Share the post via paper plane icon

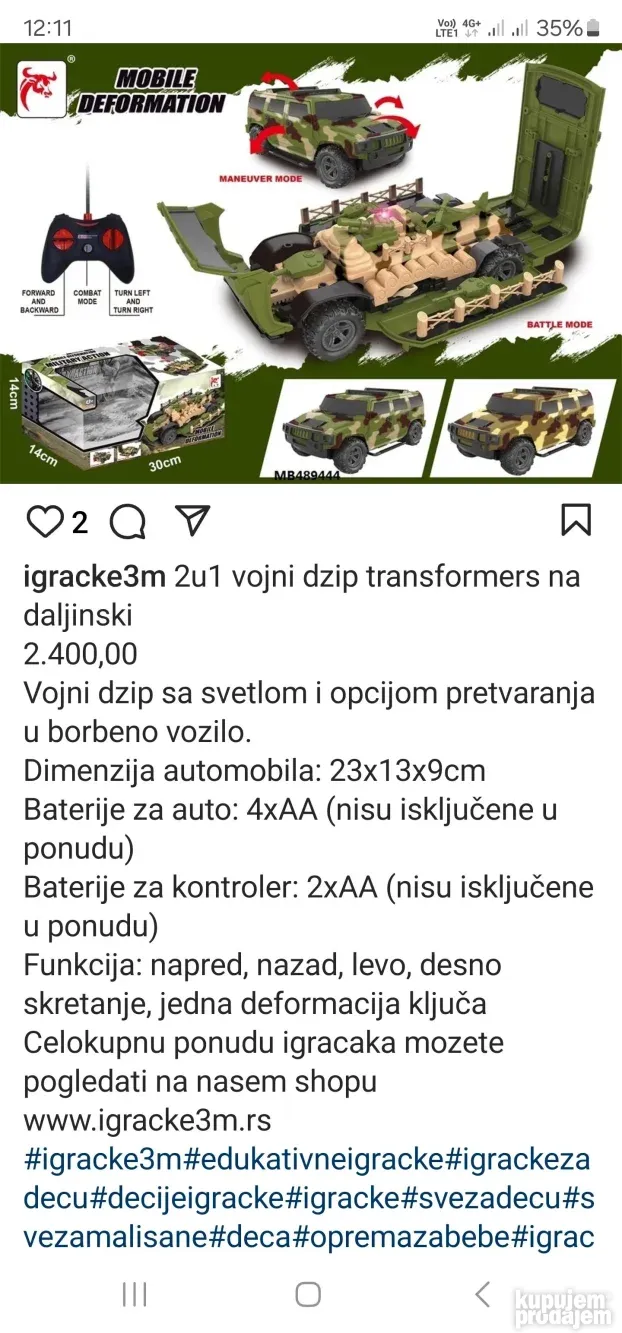193,519
